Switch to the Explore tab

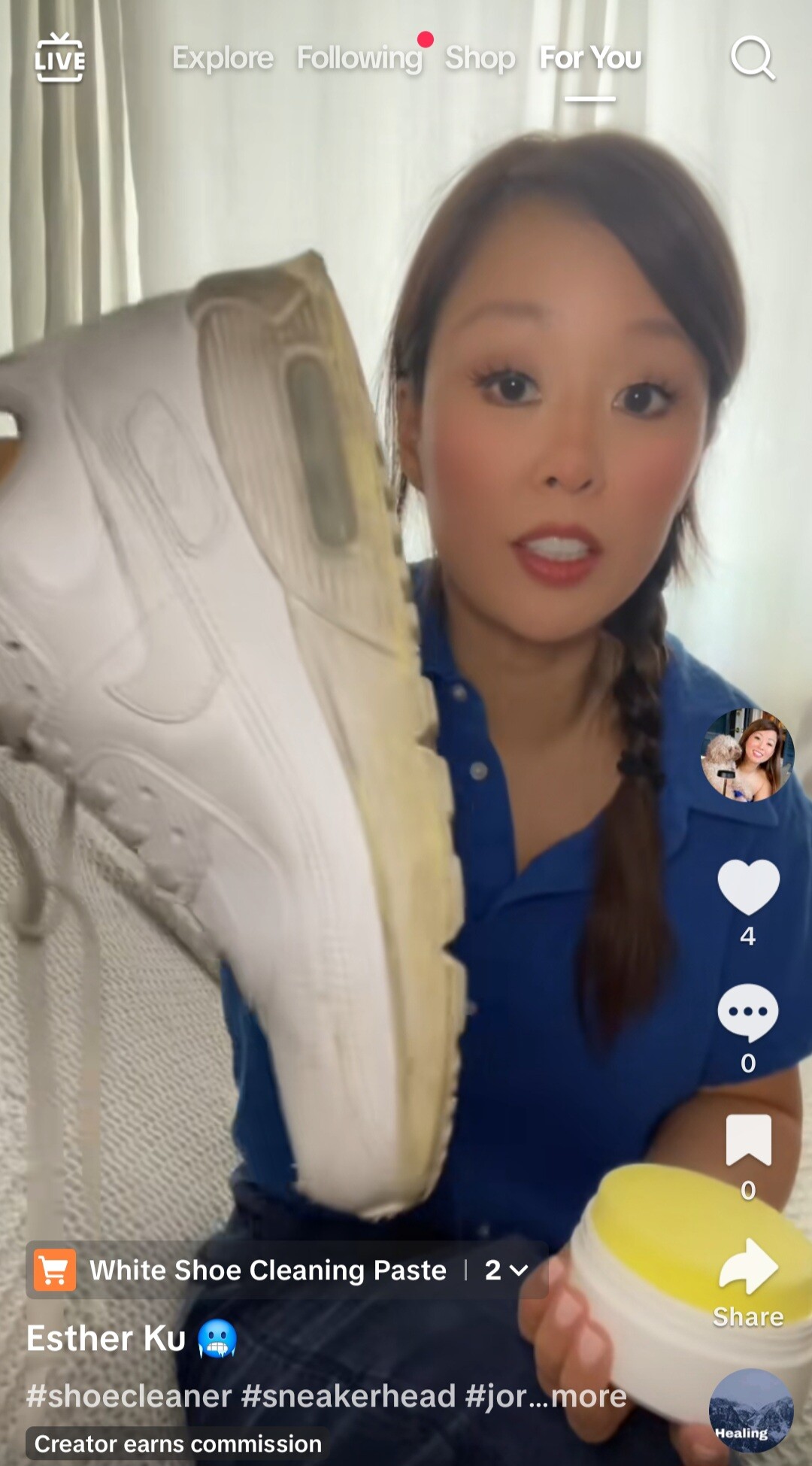coord(223,58)
